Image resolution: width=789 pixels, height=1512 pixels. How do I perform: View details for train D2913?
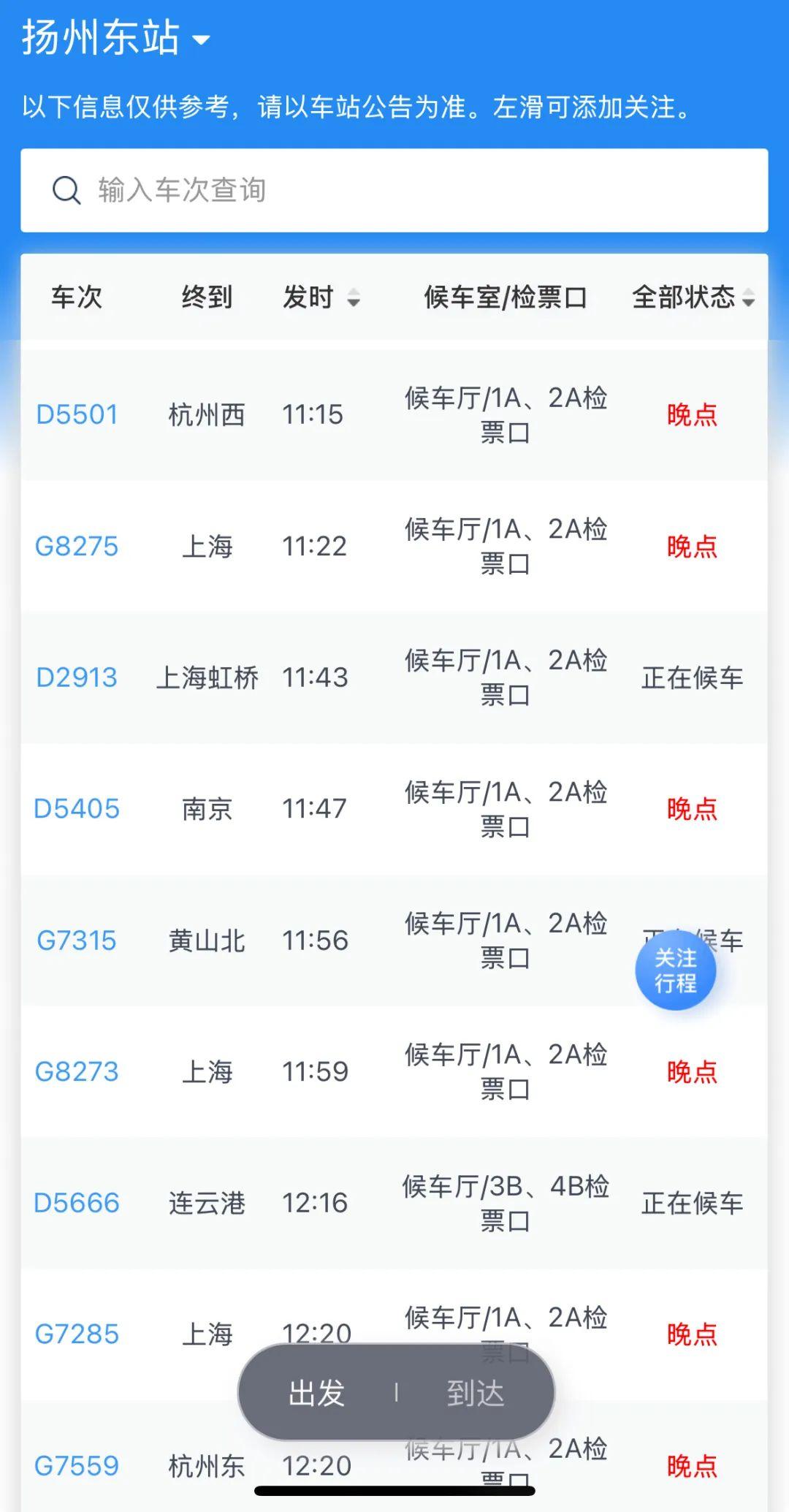tap(77, 677)
